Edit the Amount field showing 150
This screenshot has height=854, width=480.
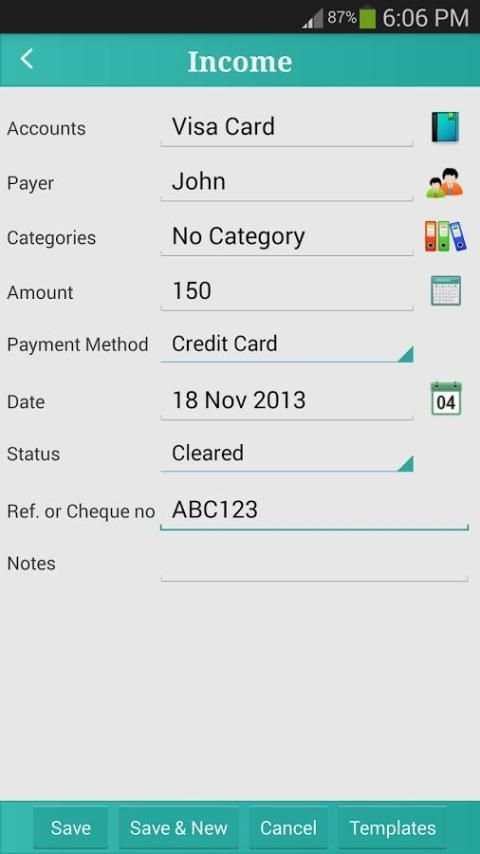coord(287,292)
